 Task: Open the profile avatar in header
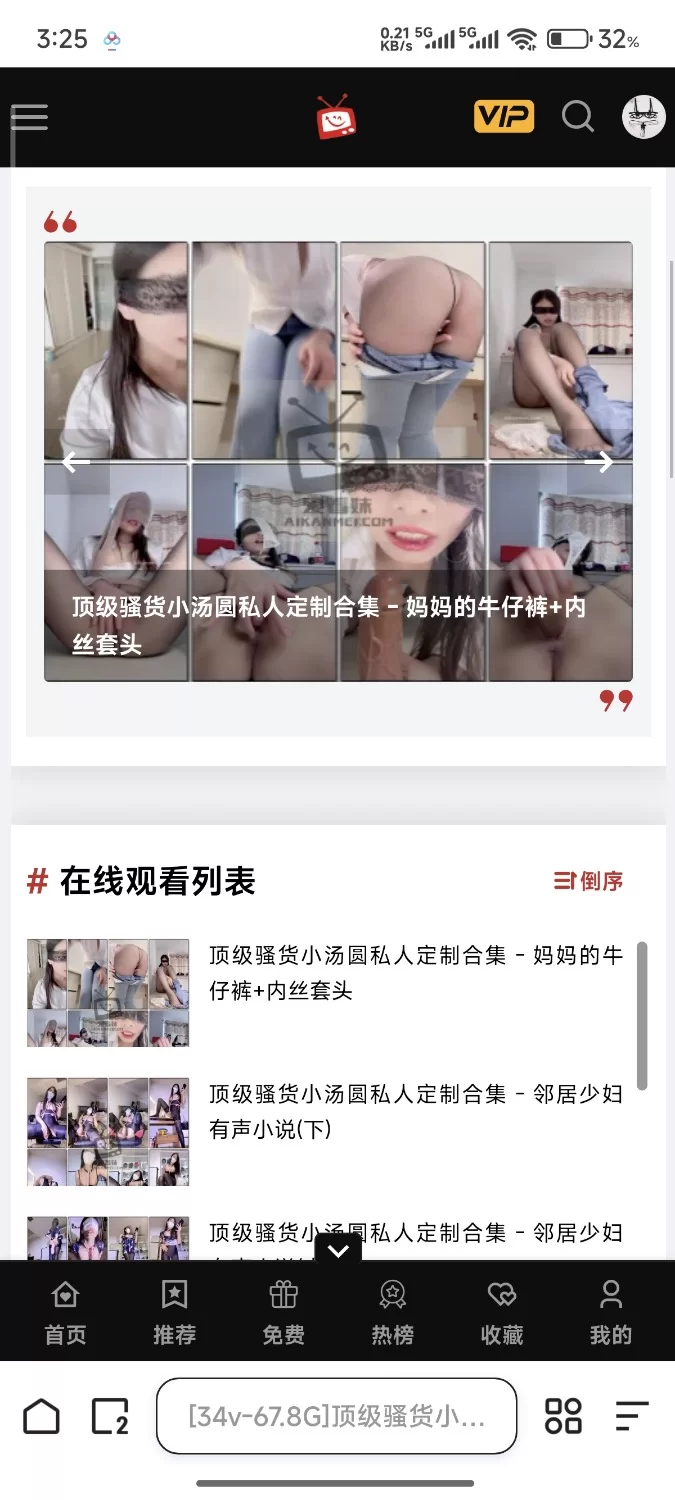[x=643, y=117]
